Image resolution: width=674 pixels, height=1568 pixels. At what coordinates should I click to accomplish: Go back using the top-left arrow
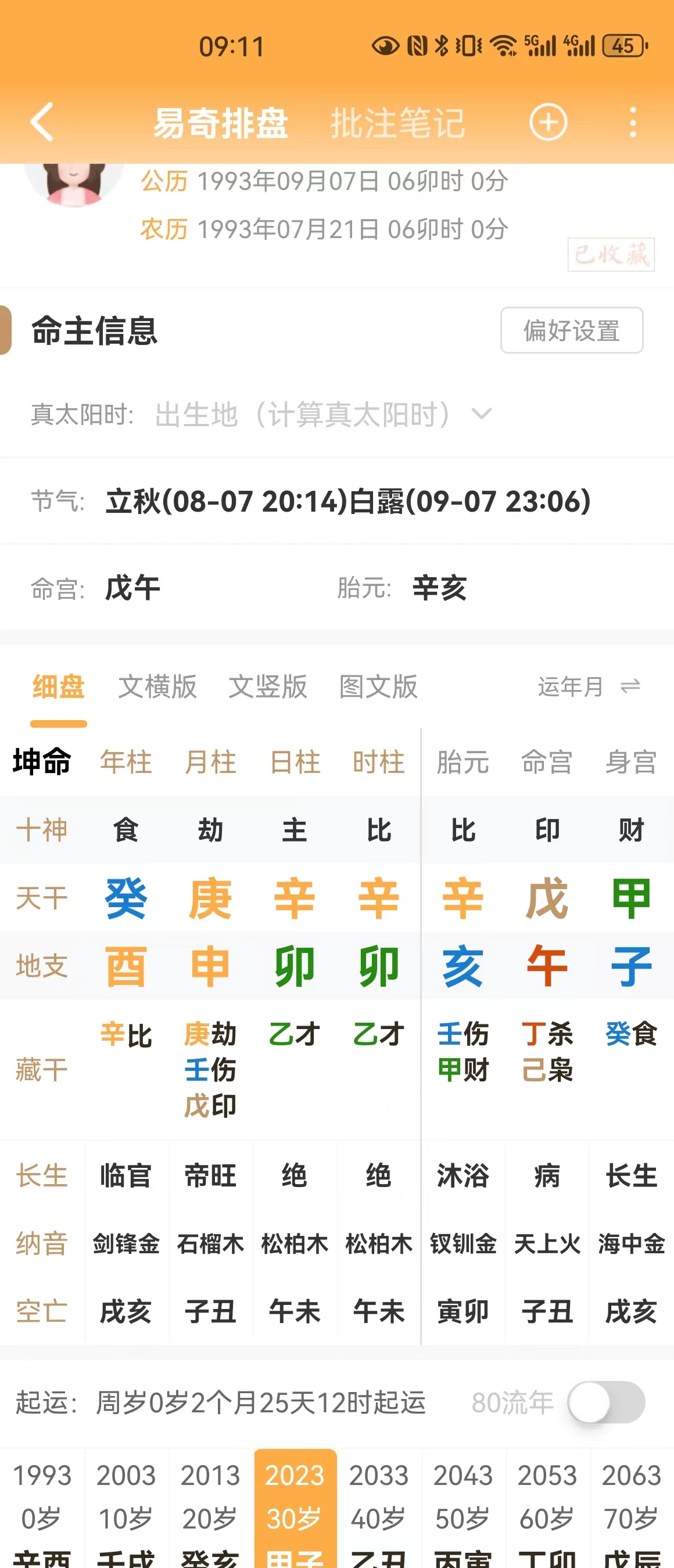coord(42,123)
